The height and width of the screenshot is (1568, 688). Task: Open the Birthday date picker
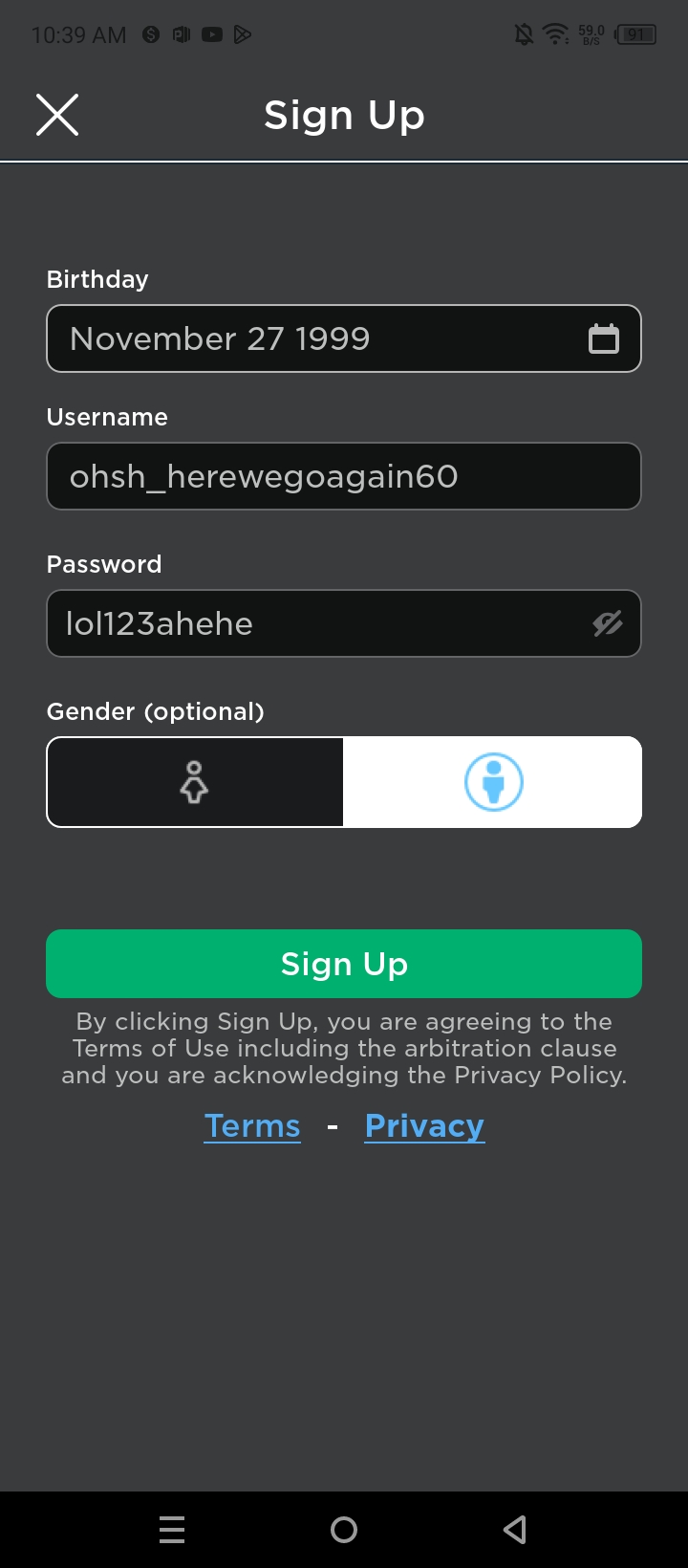(603, 338)
